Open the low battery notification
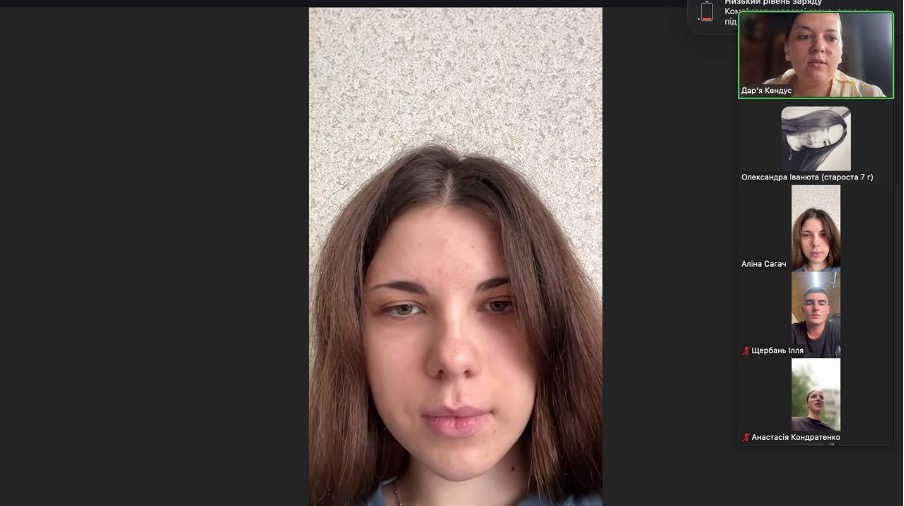Screen dimensions: 904x506 714,14
